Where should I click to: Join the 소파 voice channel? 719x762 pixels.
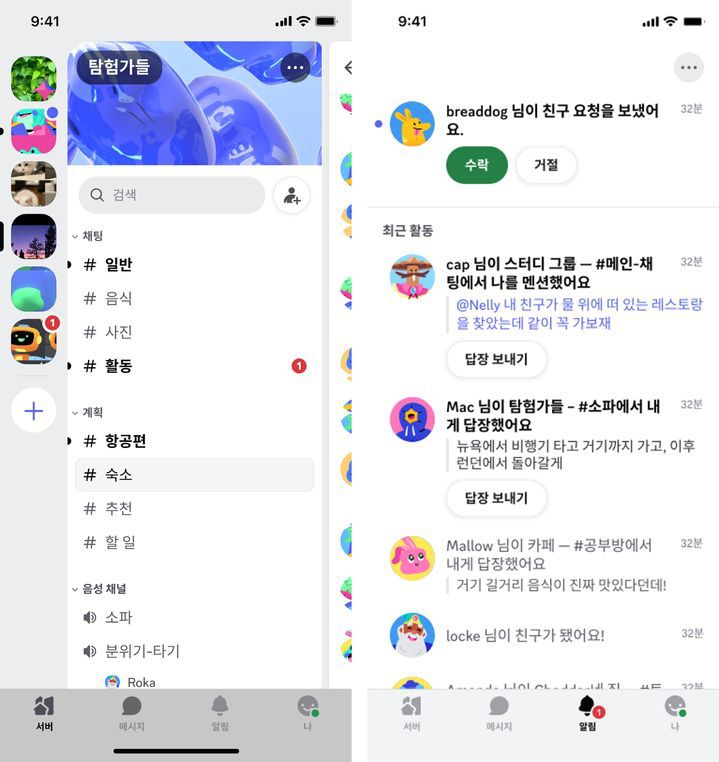point(119,617)
